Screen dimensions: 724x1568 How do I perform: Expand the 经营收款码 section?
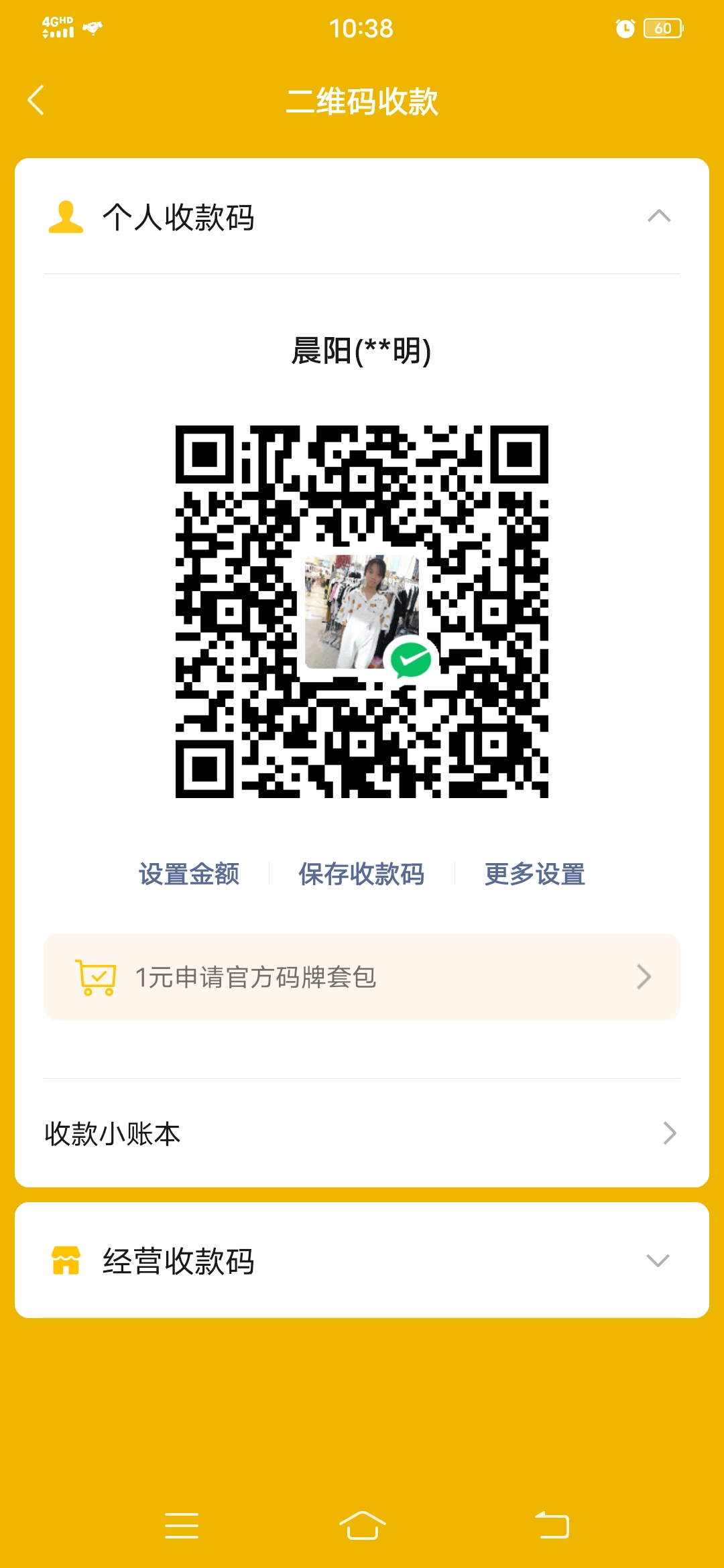point(657,1260)
